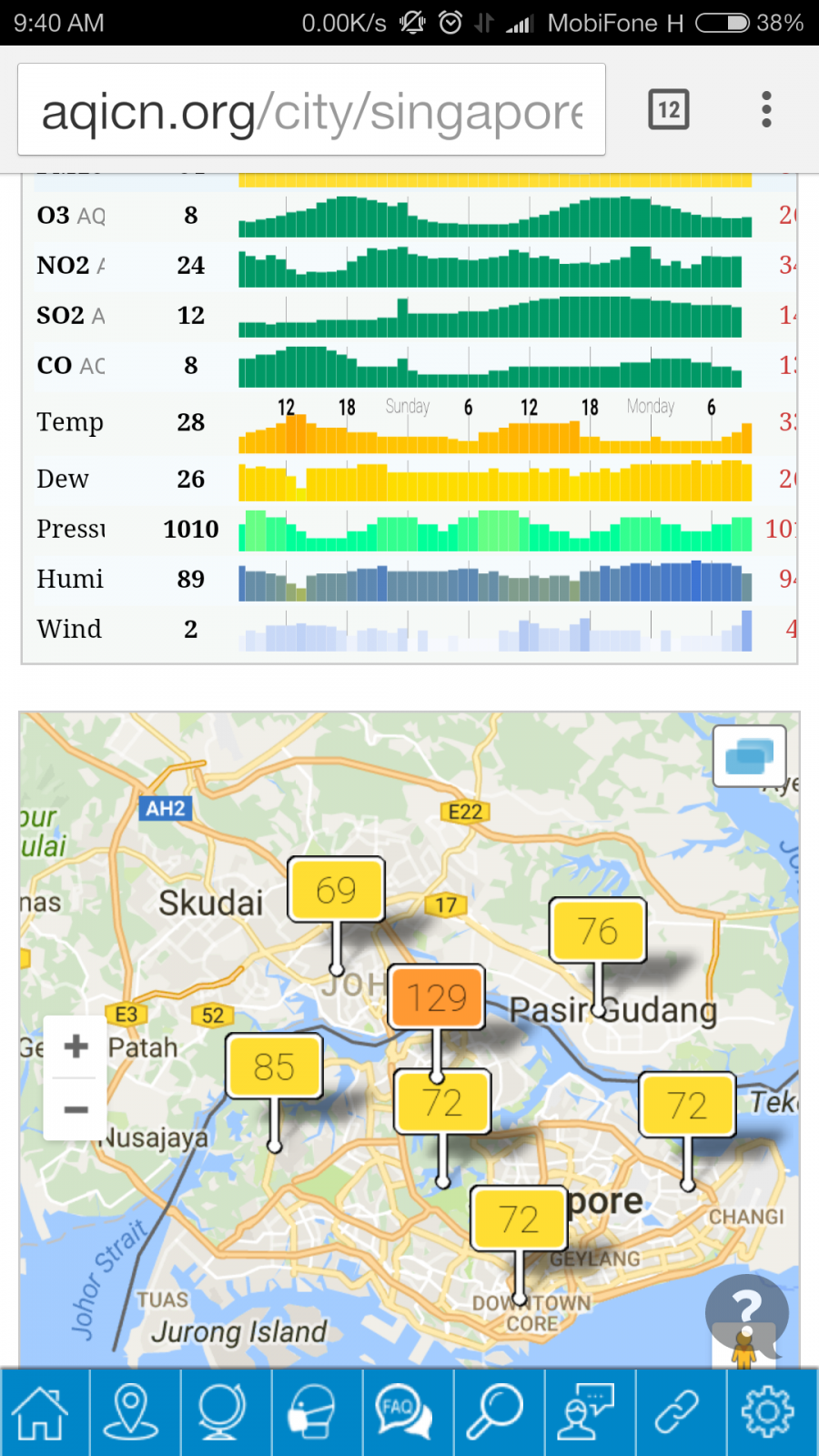819x1456 pixels.
Task: Open the question mark help button
Action: [x=746, y=1310]
